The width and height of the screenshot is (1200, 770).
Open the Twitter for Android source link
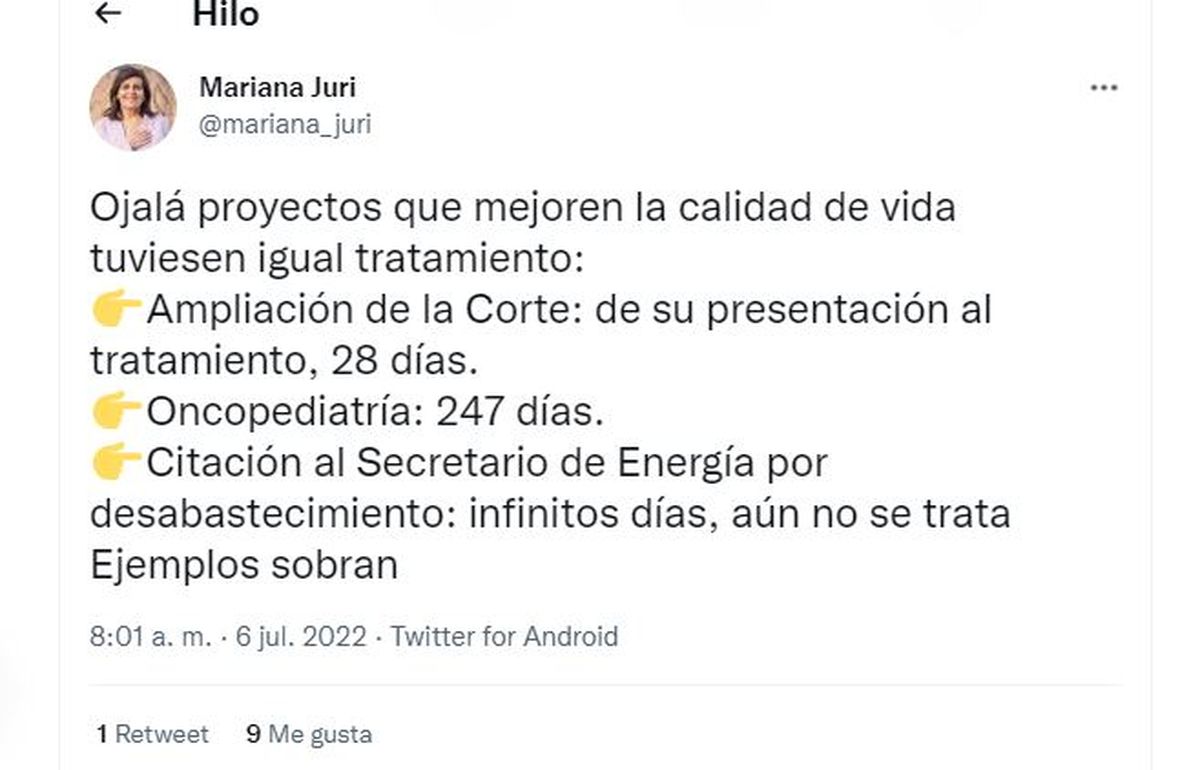tap(504, 637)
